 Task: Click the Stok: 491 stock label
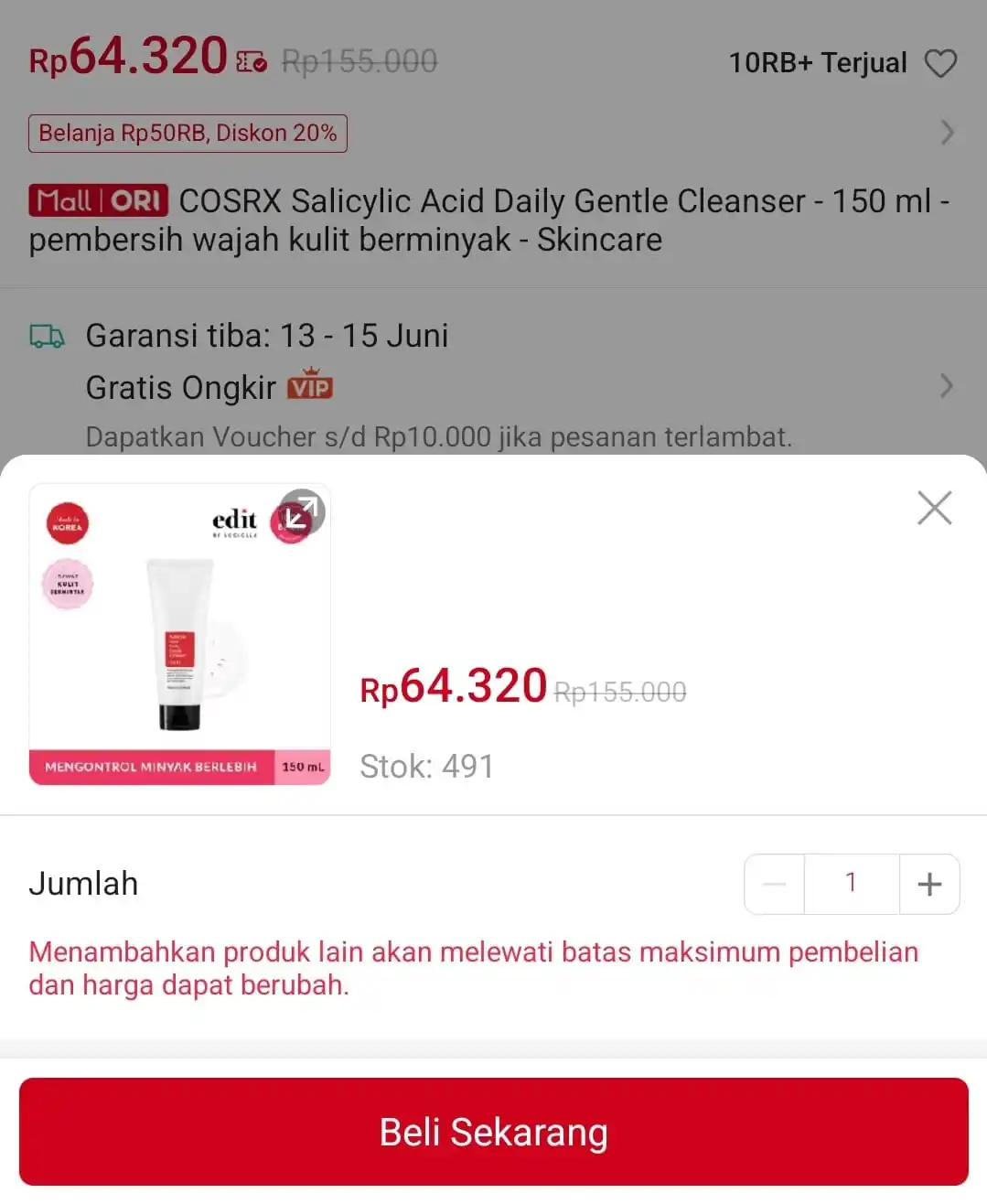pyautogui.click(x=427, y=767)
